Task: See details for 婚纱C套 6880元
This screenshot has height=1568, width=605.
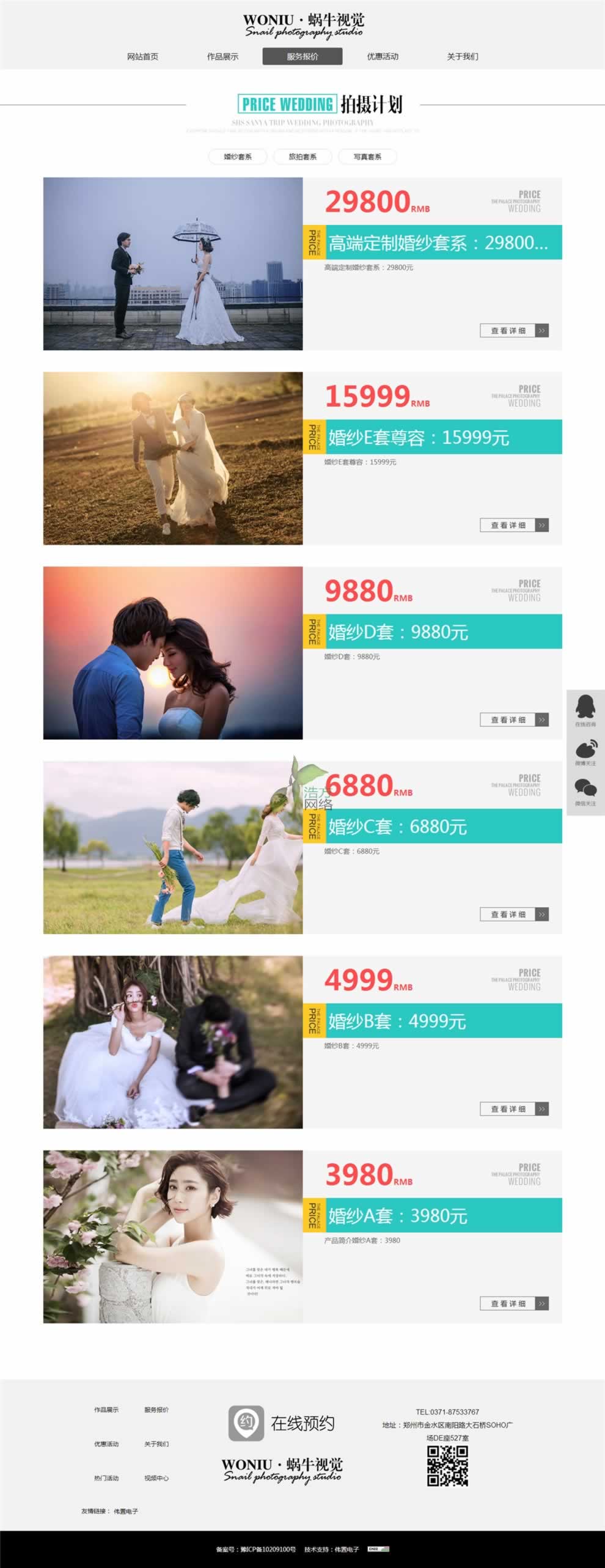Action: coord(514,914)
